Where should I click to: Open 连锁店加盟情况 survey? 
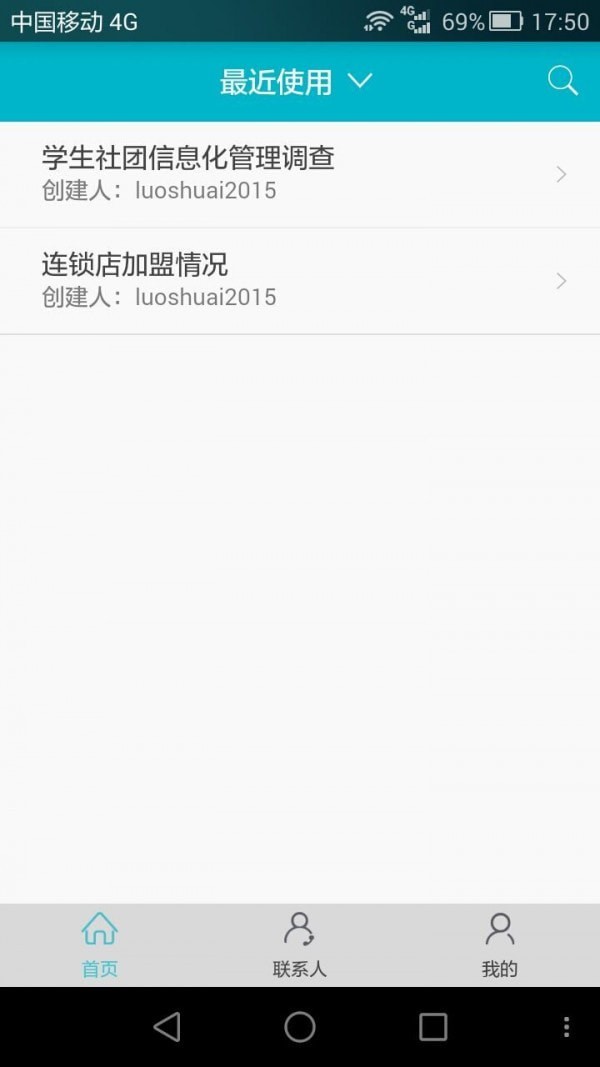pyautogui.click(x=300, y=281)
